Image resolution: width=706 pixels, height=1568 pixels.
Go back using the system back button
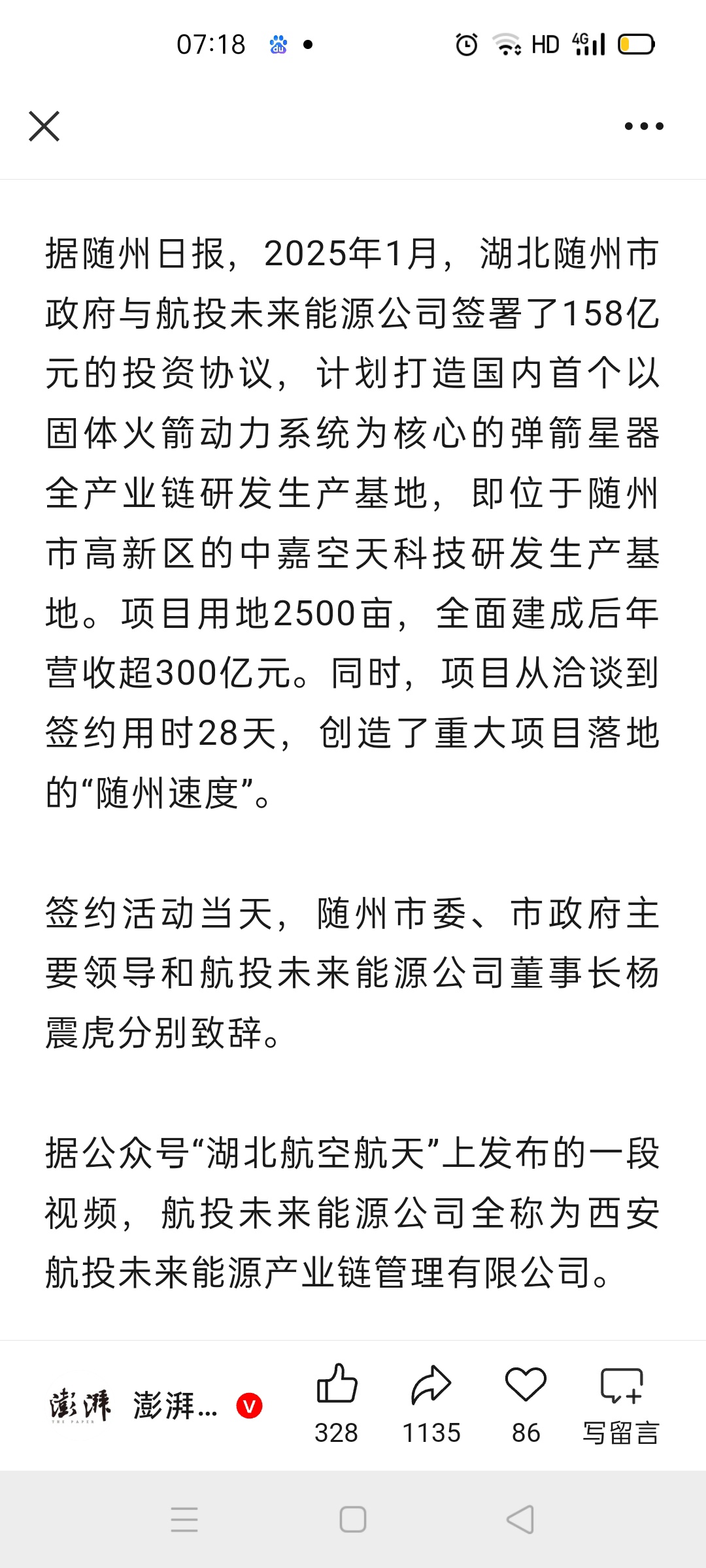click(520, 1520)
